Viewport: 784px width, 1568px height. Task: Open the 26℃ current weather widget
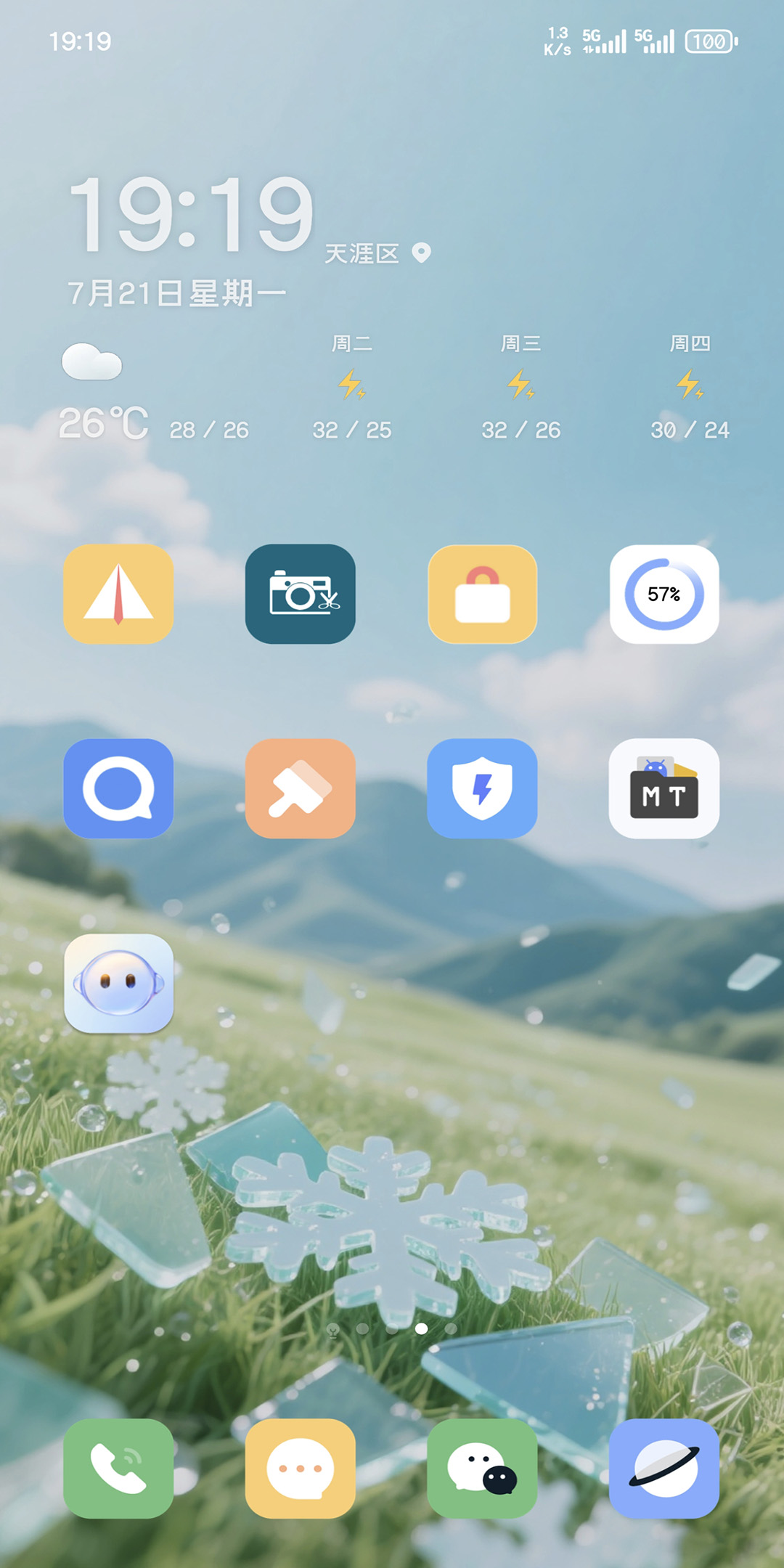tap(104, 423)
